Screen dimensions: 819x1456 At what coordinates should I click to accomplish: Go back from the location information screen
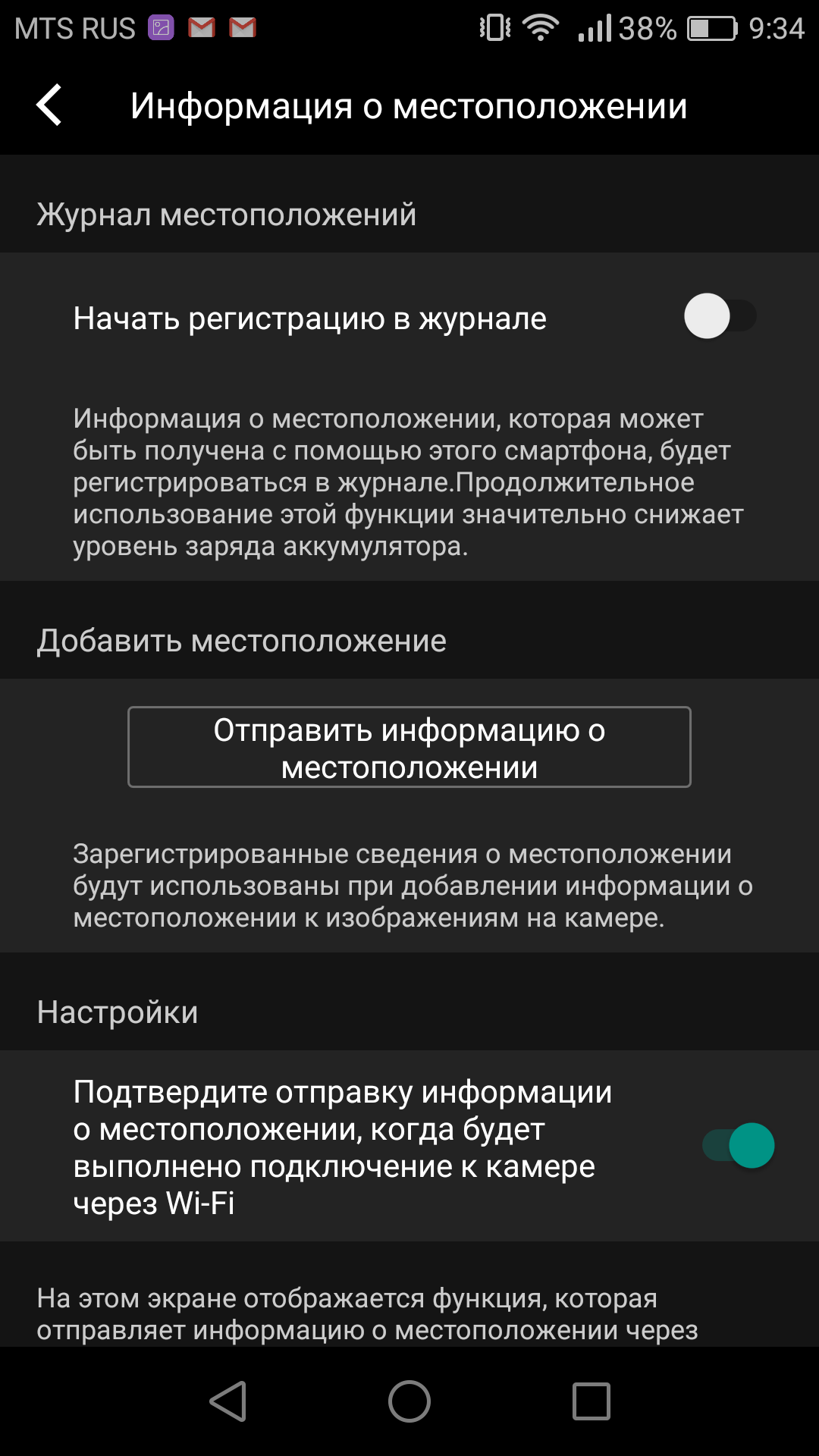tap(49, 105)
